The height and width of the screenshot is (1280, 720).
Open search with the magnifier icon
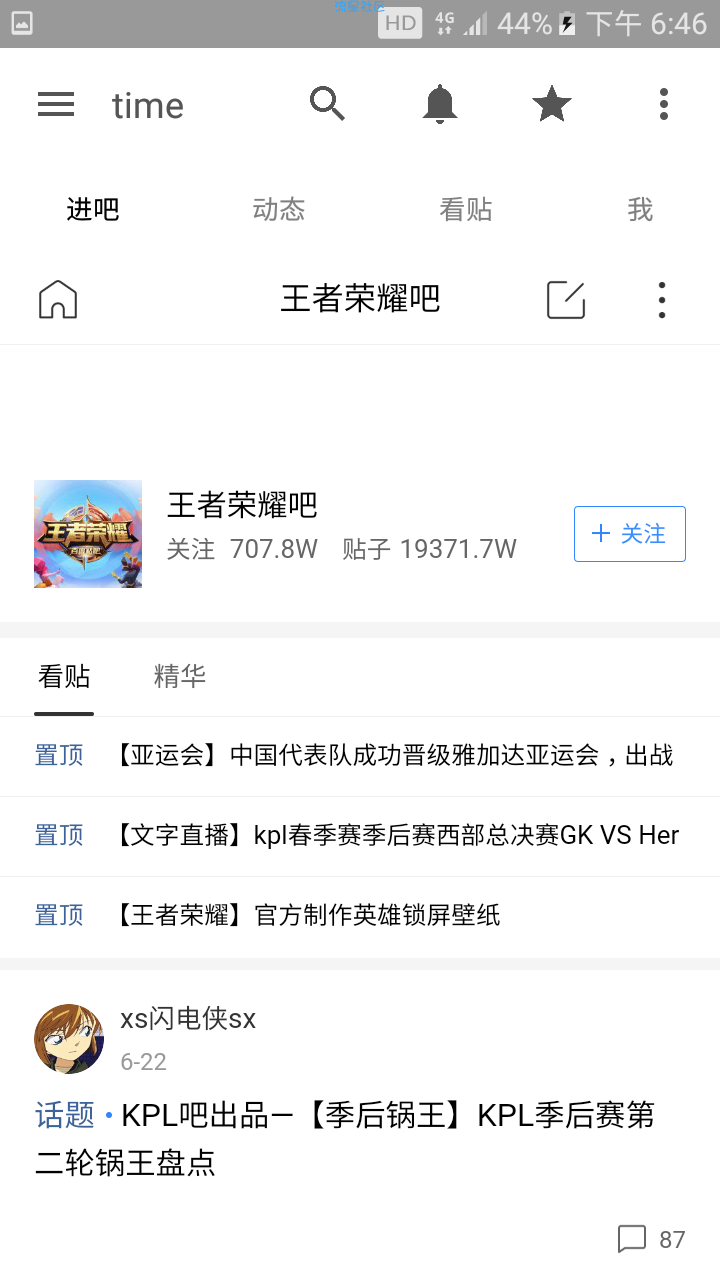pyautogui.click(x=327, y=104)
